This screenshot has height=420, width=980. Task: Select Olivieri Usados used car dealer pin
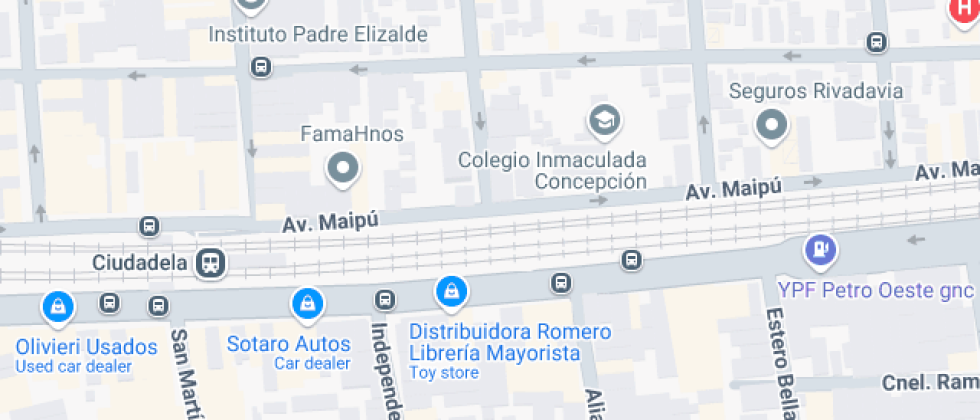coord(58,305)
